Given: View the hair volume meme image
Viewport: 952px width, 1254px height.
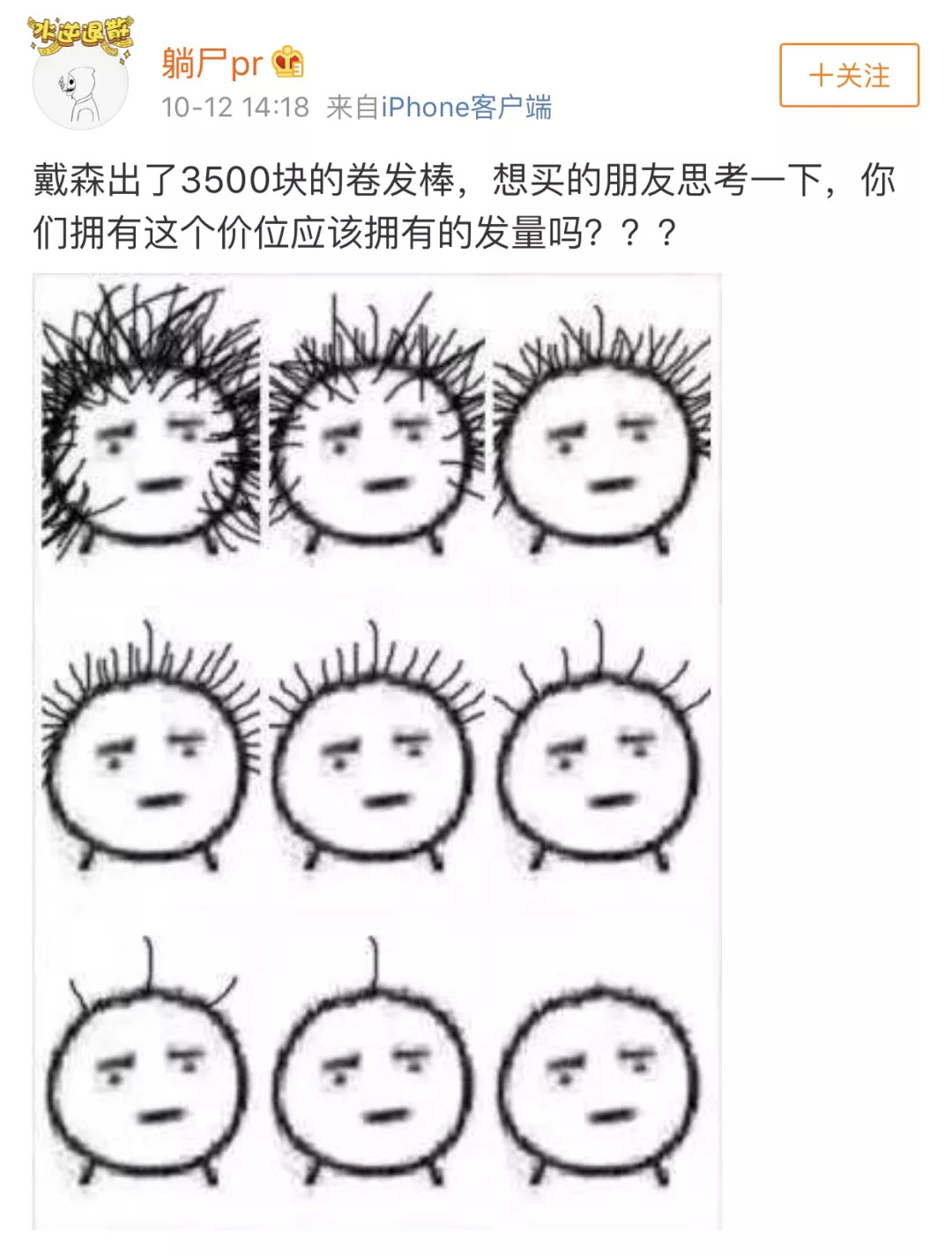Looking at the screenshot, I should pos(377,750).
